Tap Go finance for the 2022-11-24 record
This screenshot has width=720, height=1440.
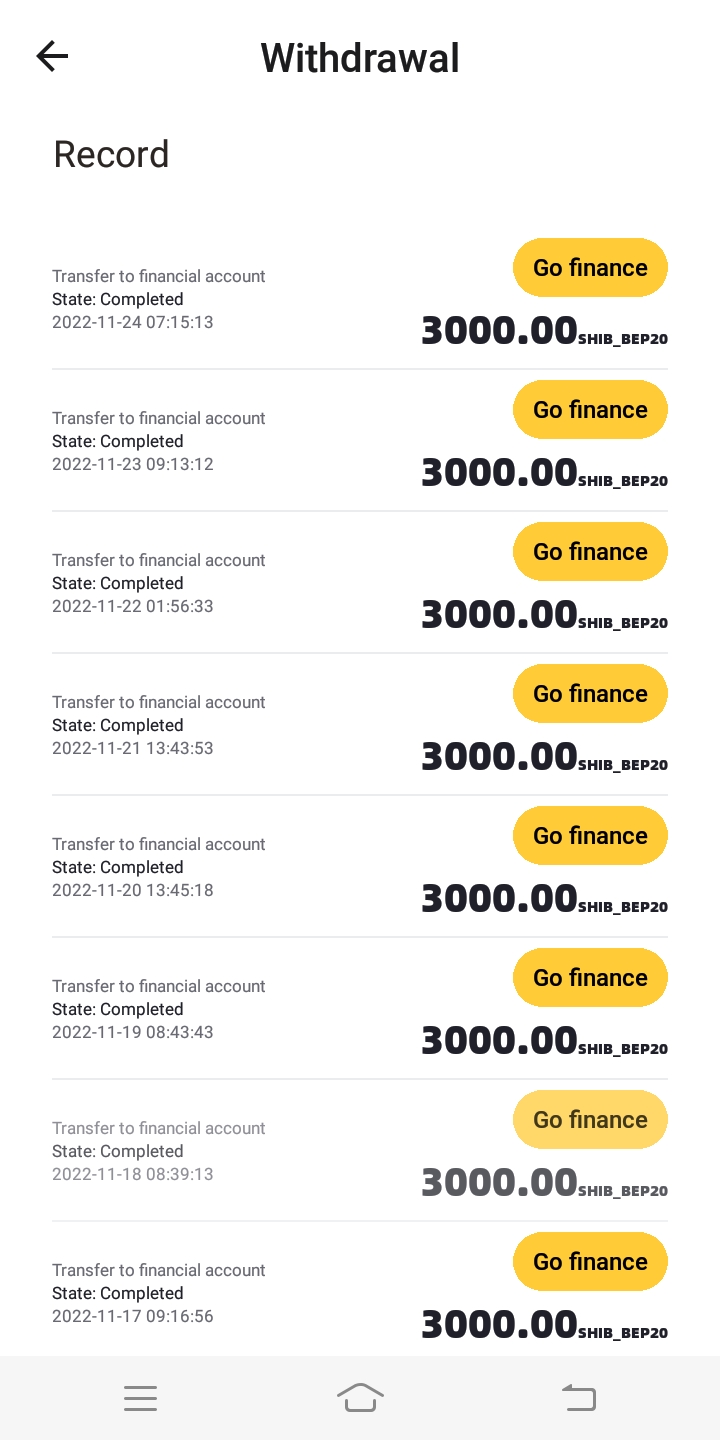click(x=590, y=268)
